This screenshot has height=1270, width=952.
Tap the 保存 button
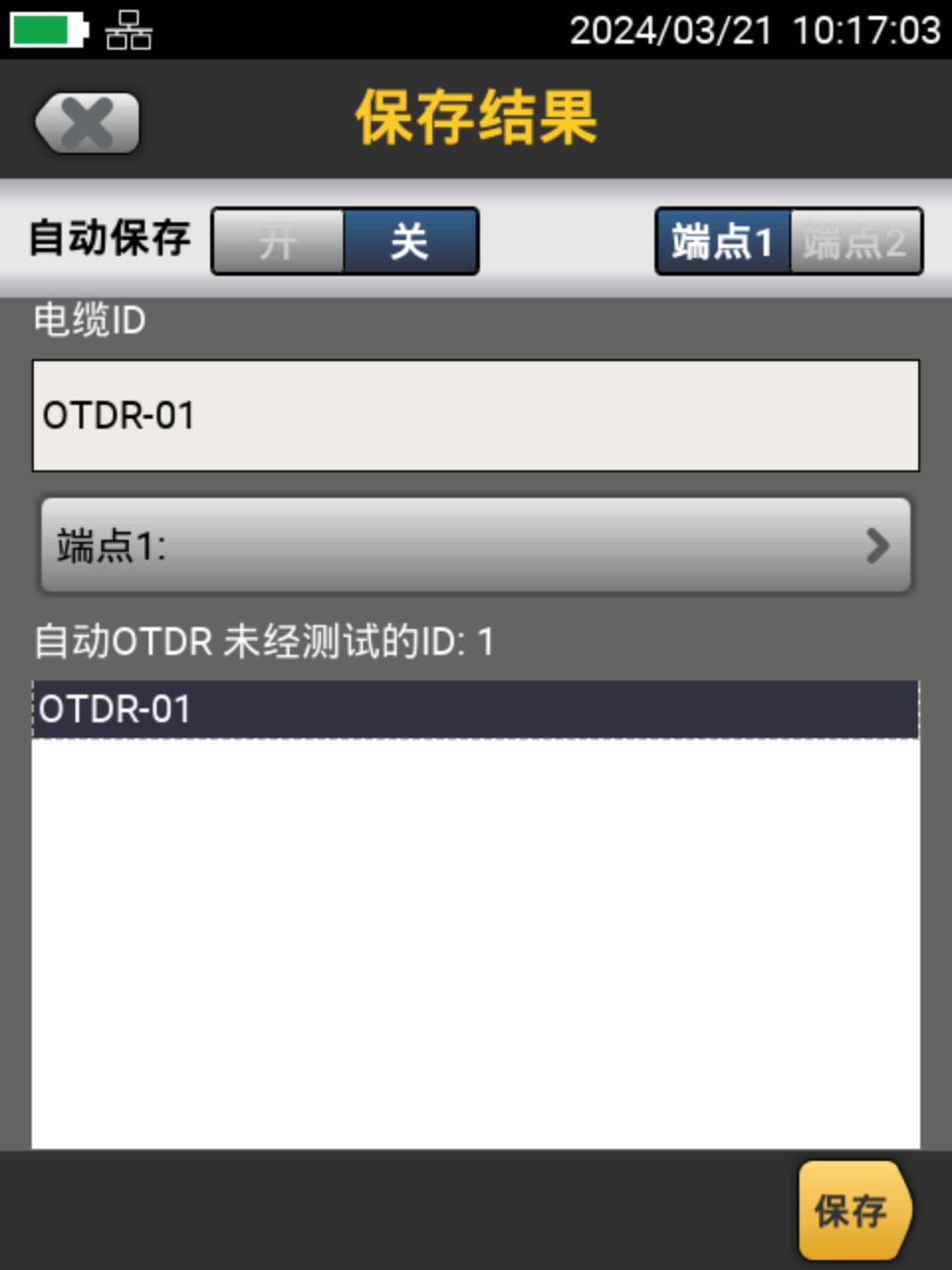click(x=852, y=1210)
